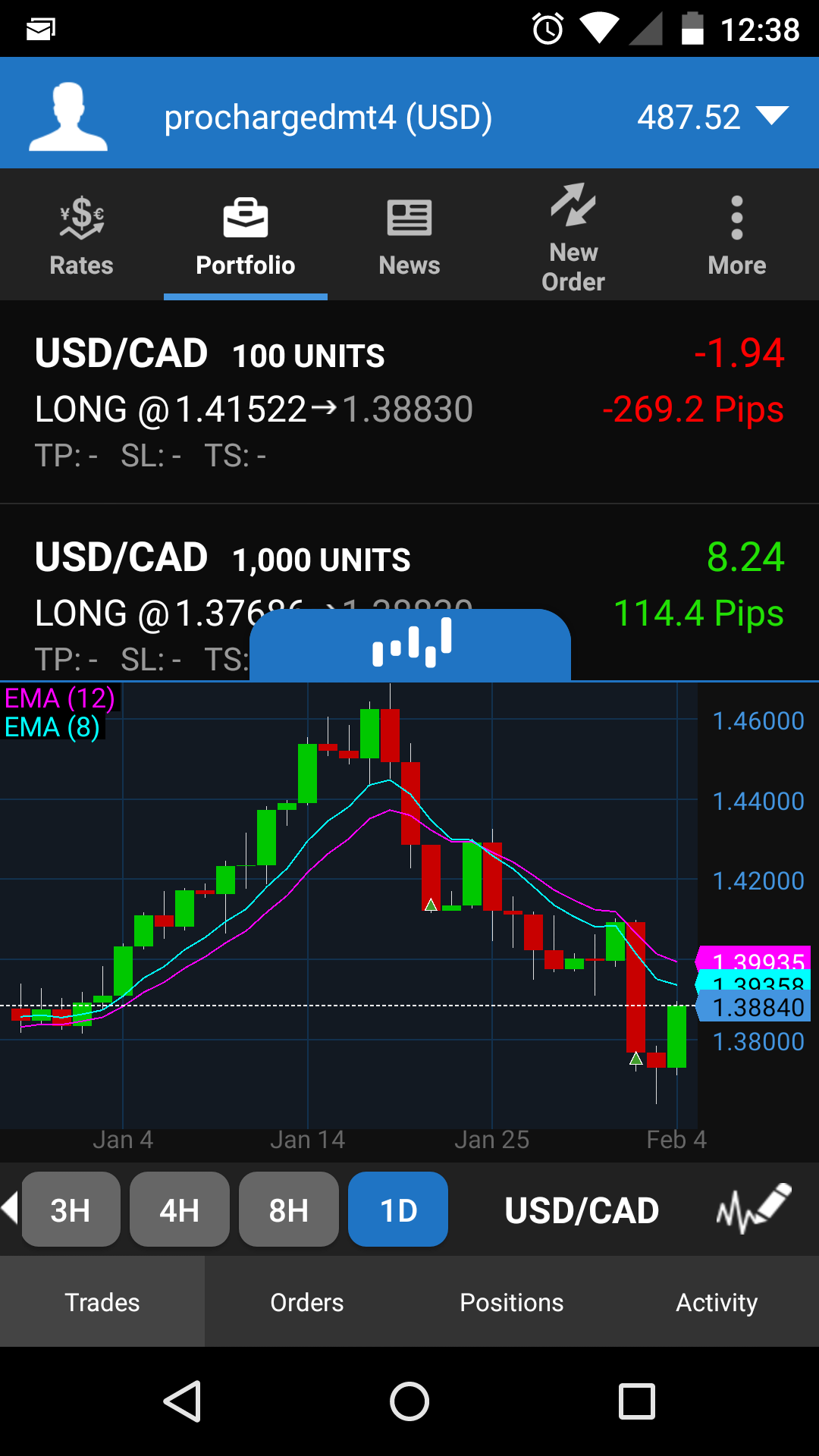Open the News tab
This screenshot has width=819, height=1456.
(x=409, y=235)
